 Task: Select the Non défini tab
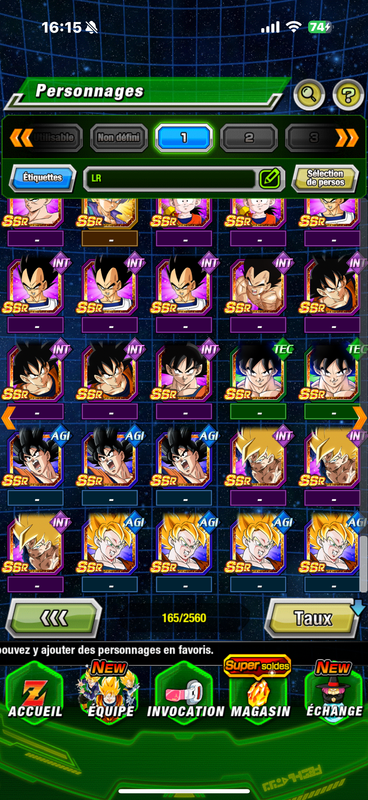tap(119, 137)
